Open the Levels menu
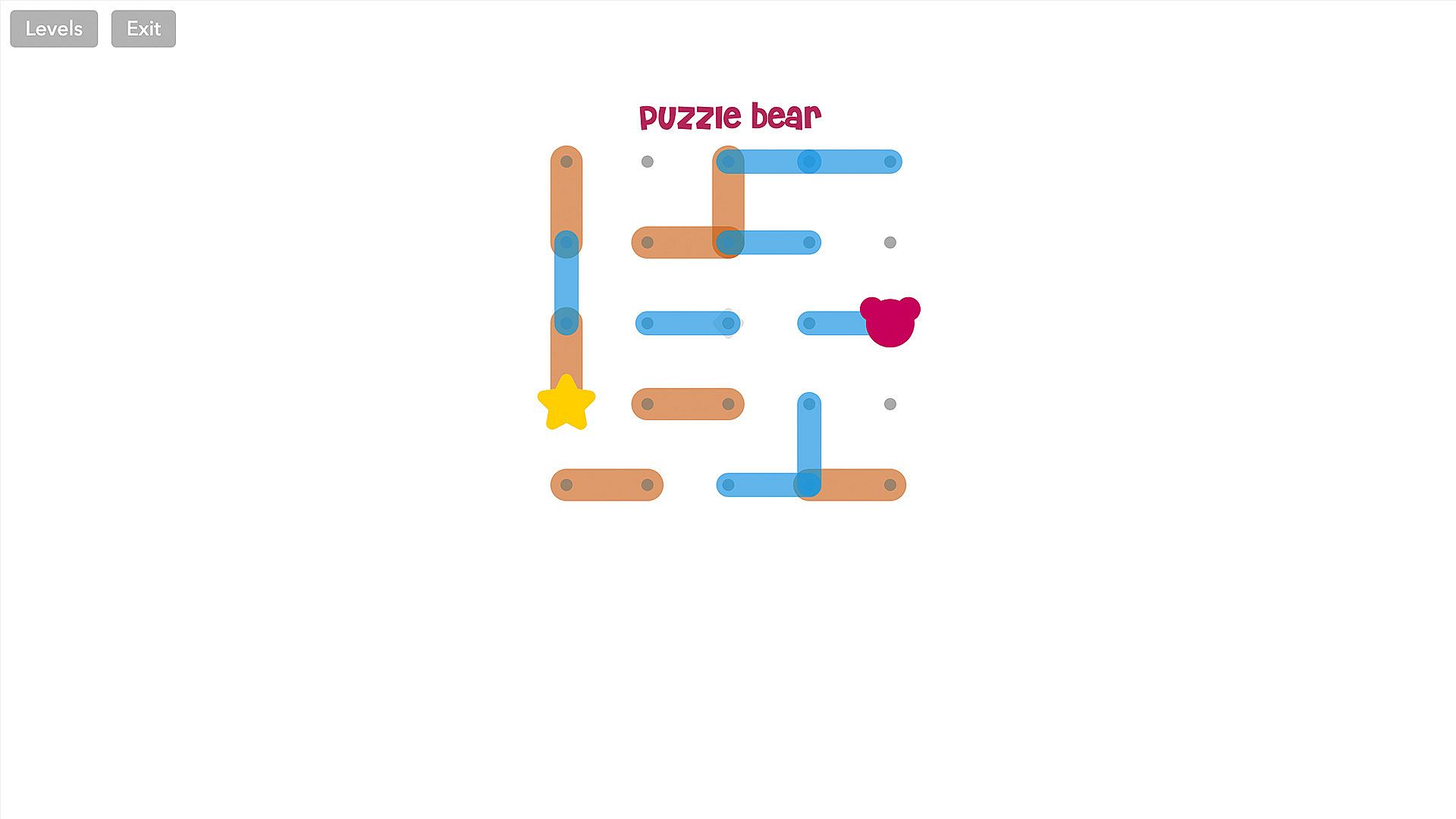 (54, 29)
